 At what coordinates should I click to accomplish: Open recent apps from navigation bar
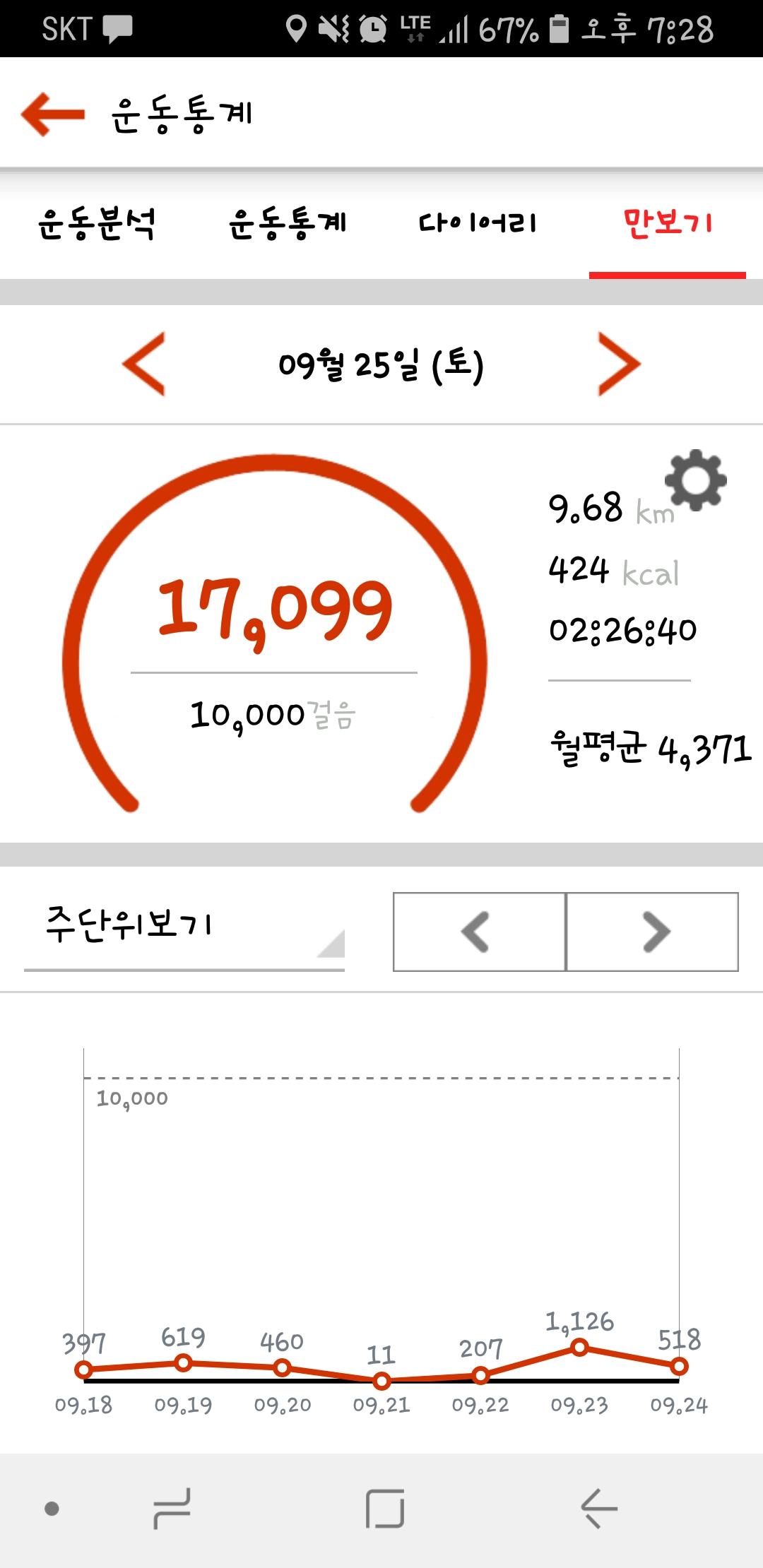pos(172,1509)
